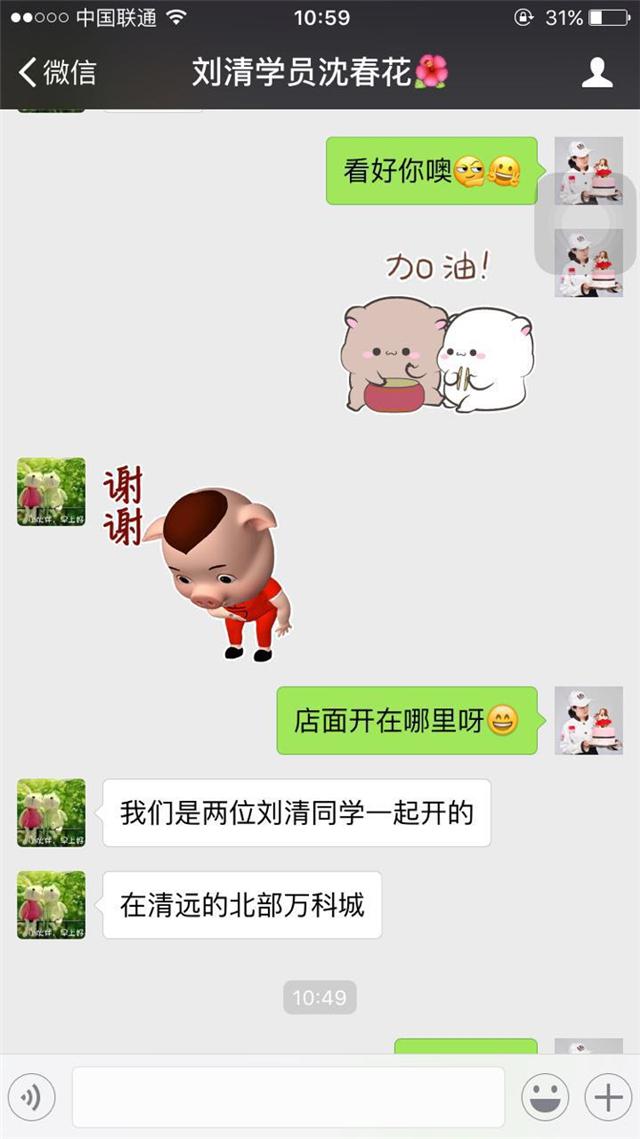The image size is (640, 1139).
Task: Tap the AssistiveTouch floating button
Action: (x=587, y=223)
